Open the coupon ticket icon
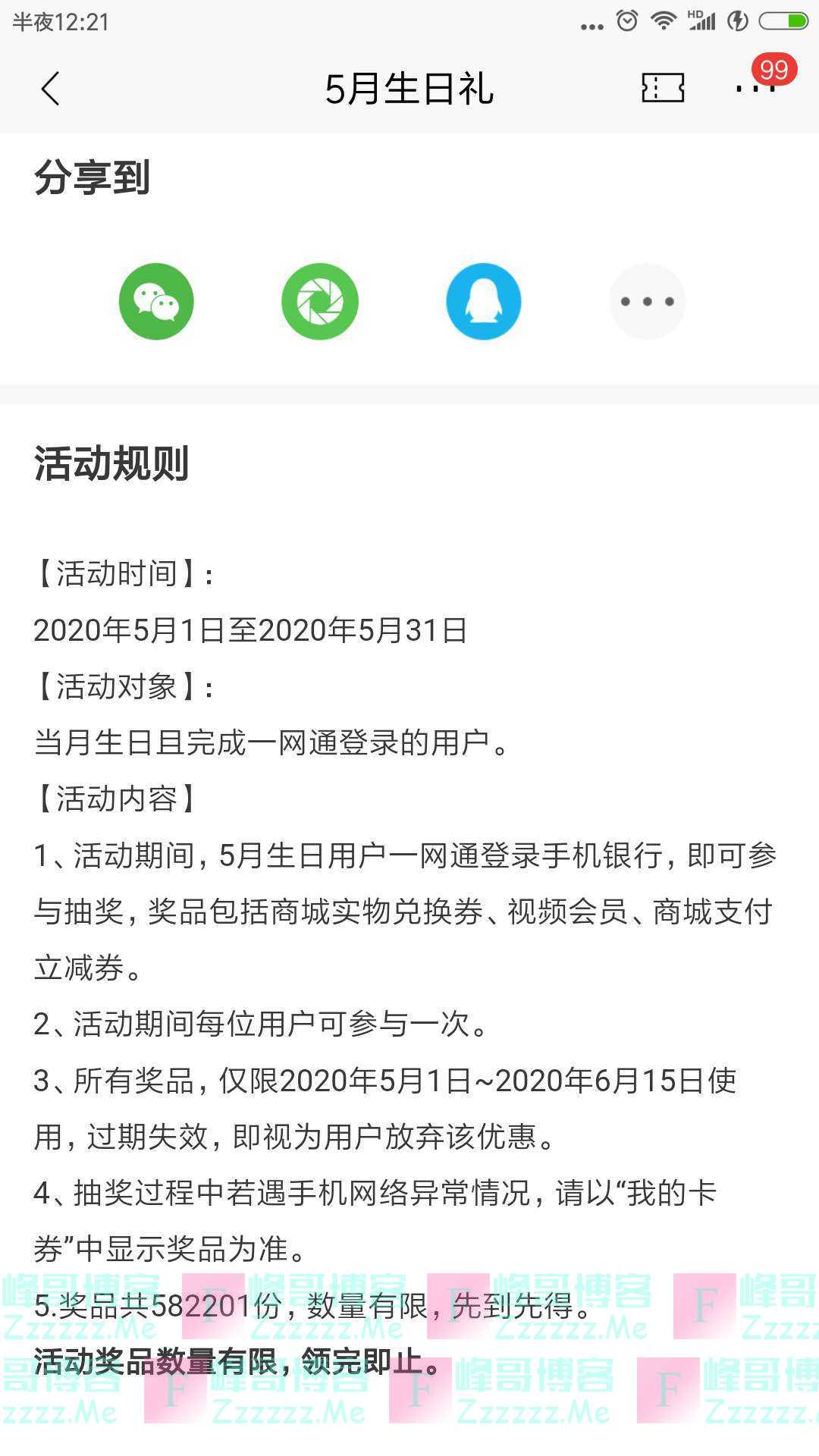The height and width of the screenshot is (1456, 819). click(663, 88)
